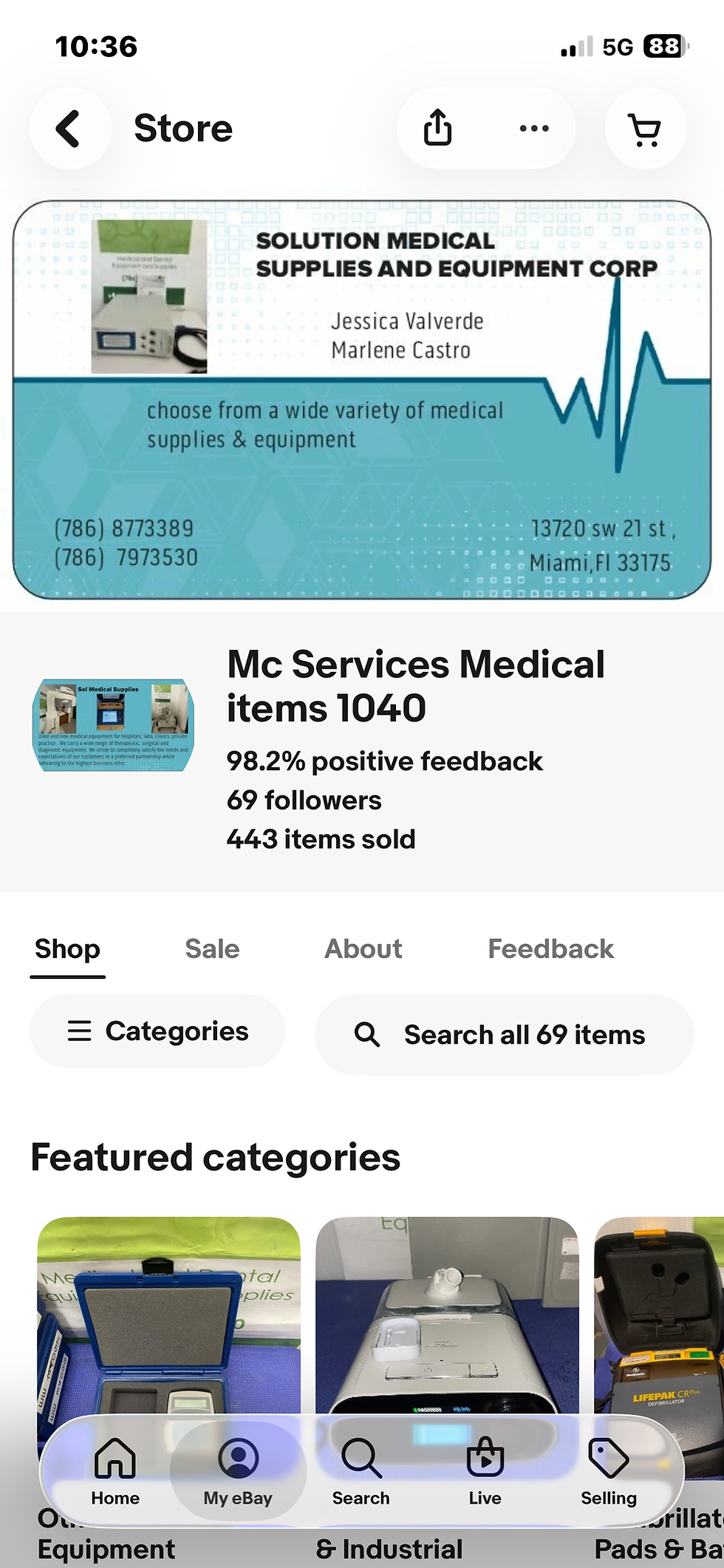Screen dimensions: 724x1568
Task: Open the Categories menu
Action: tap(157, 1031)
